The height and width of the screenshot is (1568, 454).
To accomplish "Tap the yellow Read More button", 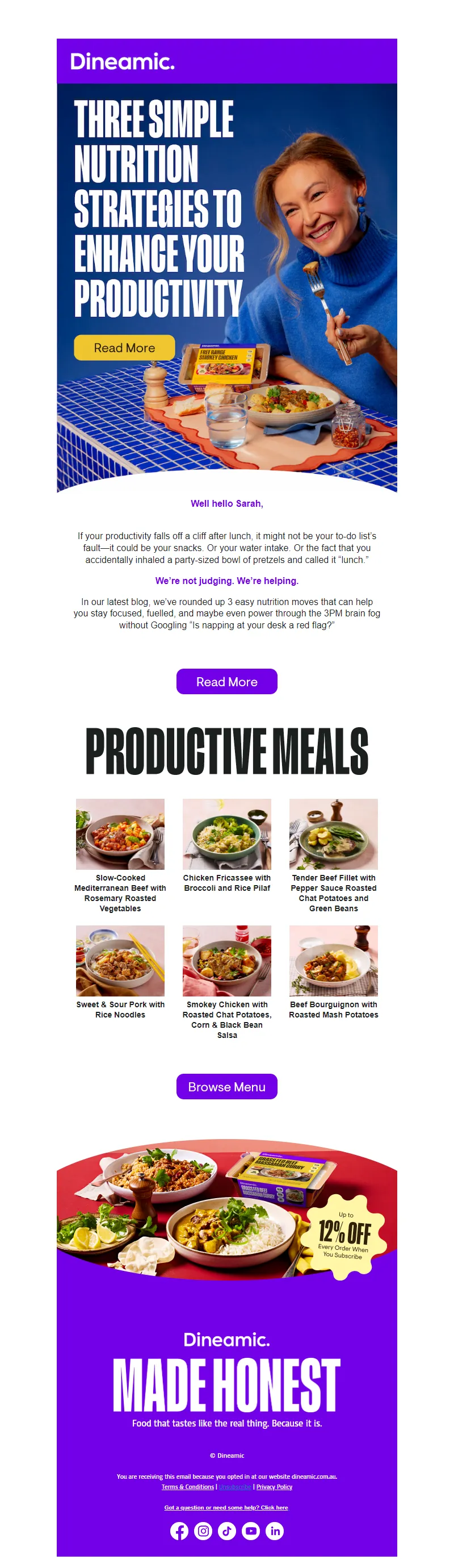I will 124,348.
